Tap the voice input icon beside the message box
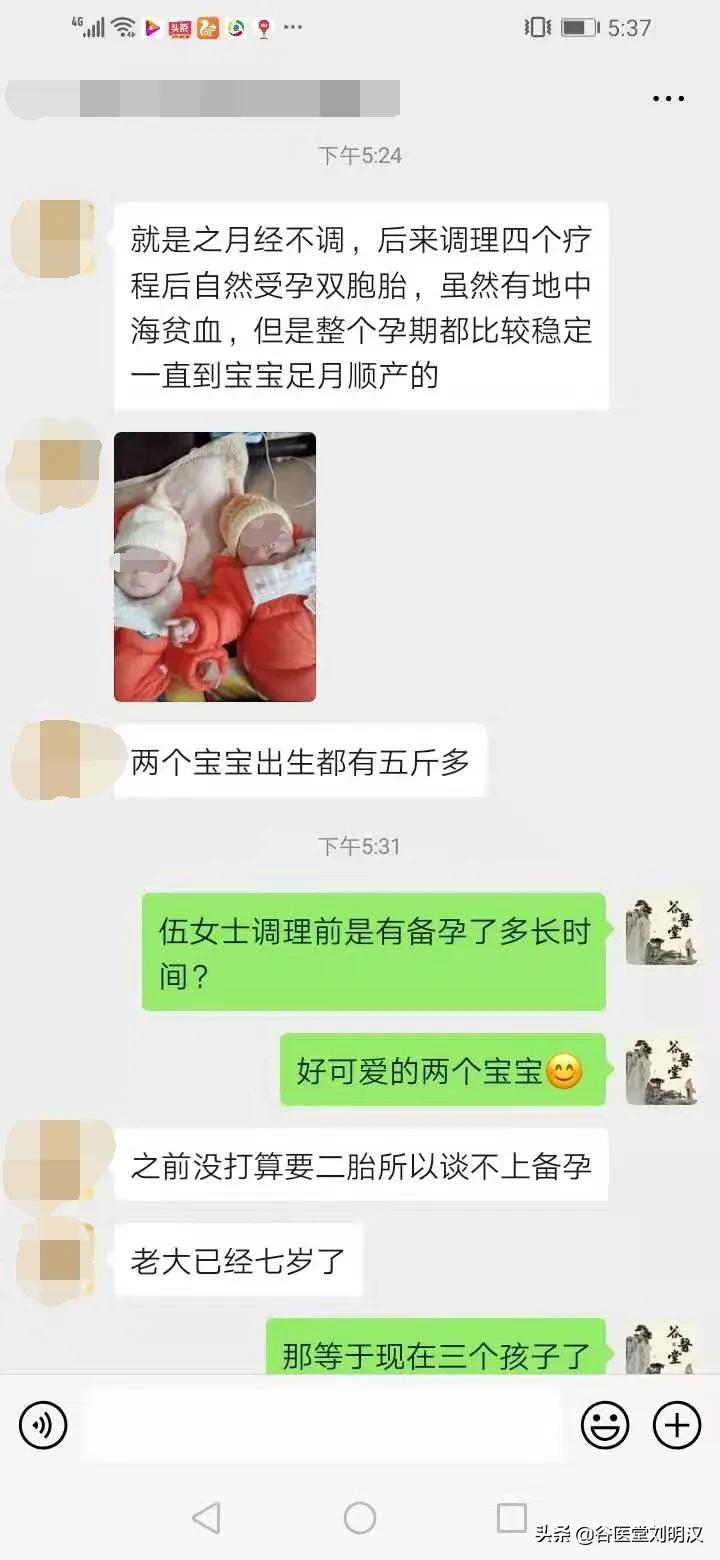This screenshot has height=1560, width=720. click(x=42, y=1425)
